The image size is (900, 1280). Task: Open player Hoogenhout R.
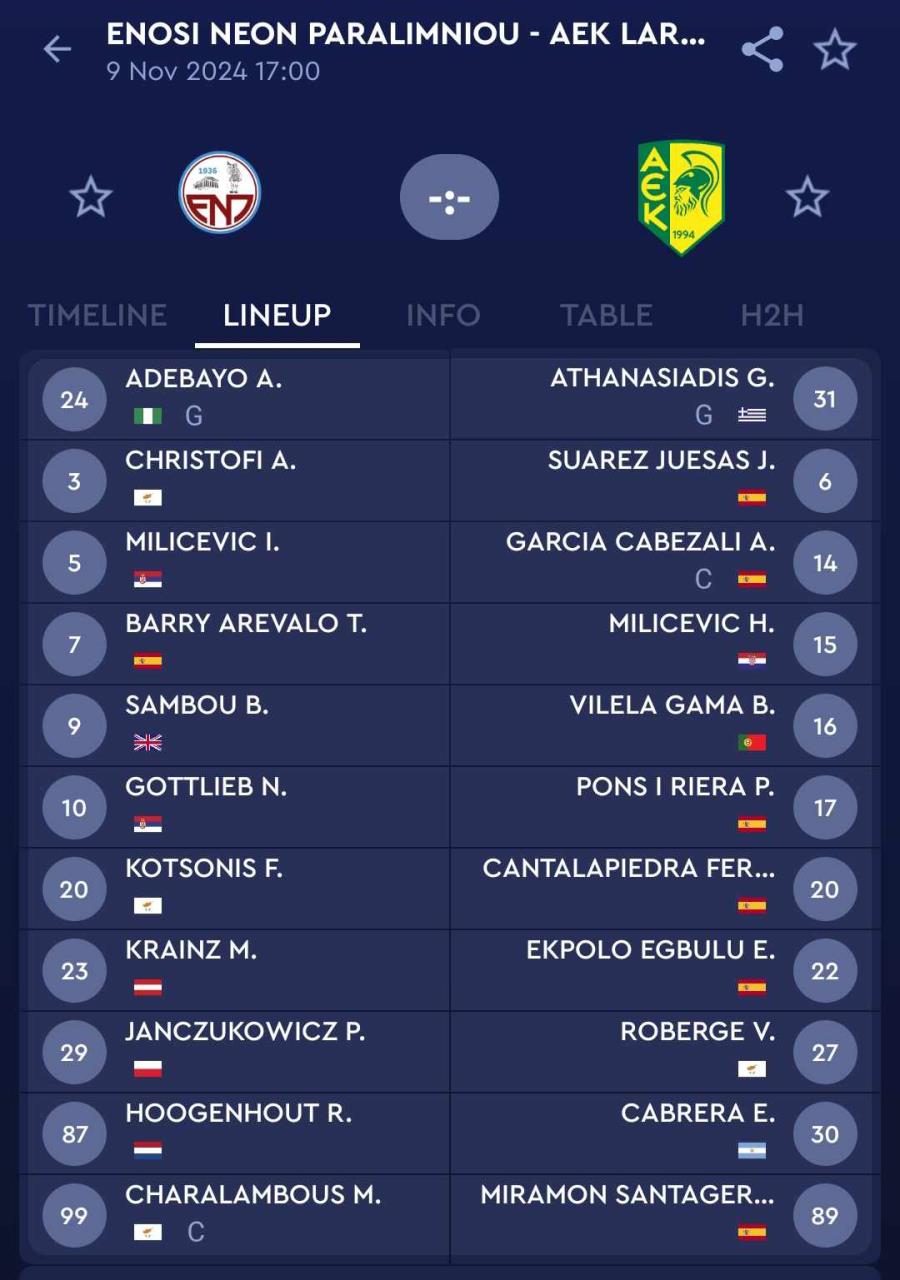238,1114
